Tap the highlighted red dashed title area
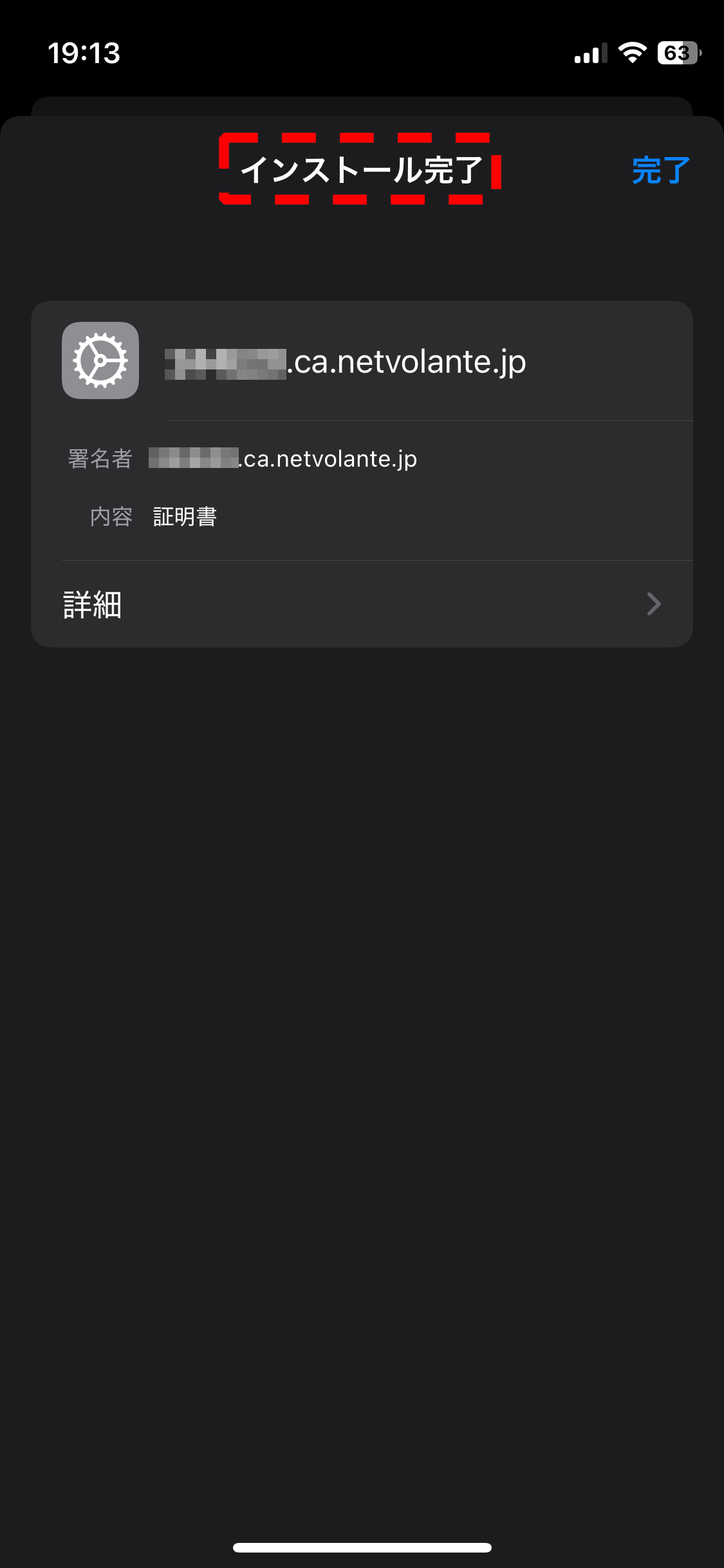The width and height of the screenshot is (724, 1568). pos(360,169)
